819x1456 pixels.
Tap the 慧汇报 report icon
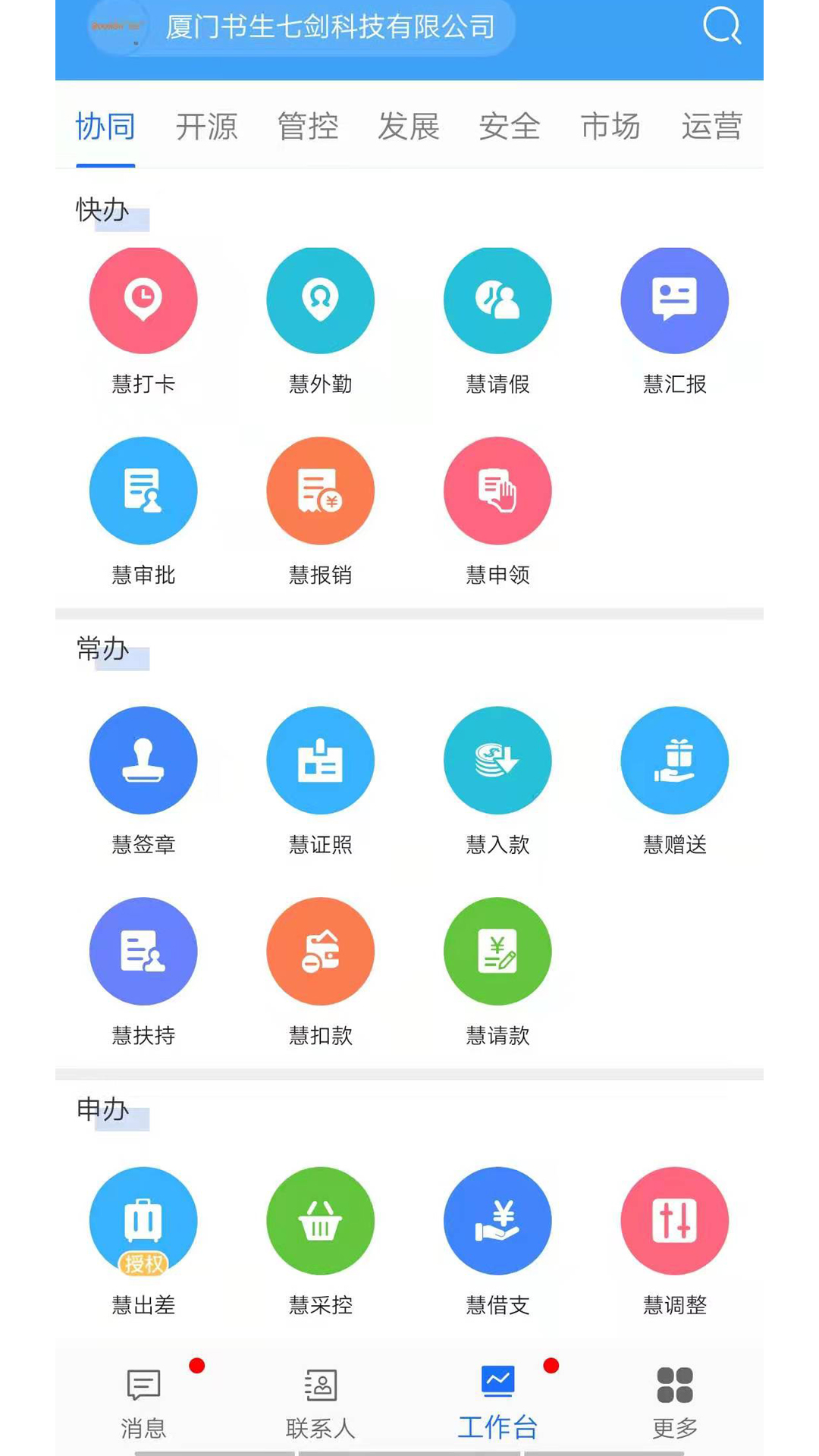[674, 300]
